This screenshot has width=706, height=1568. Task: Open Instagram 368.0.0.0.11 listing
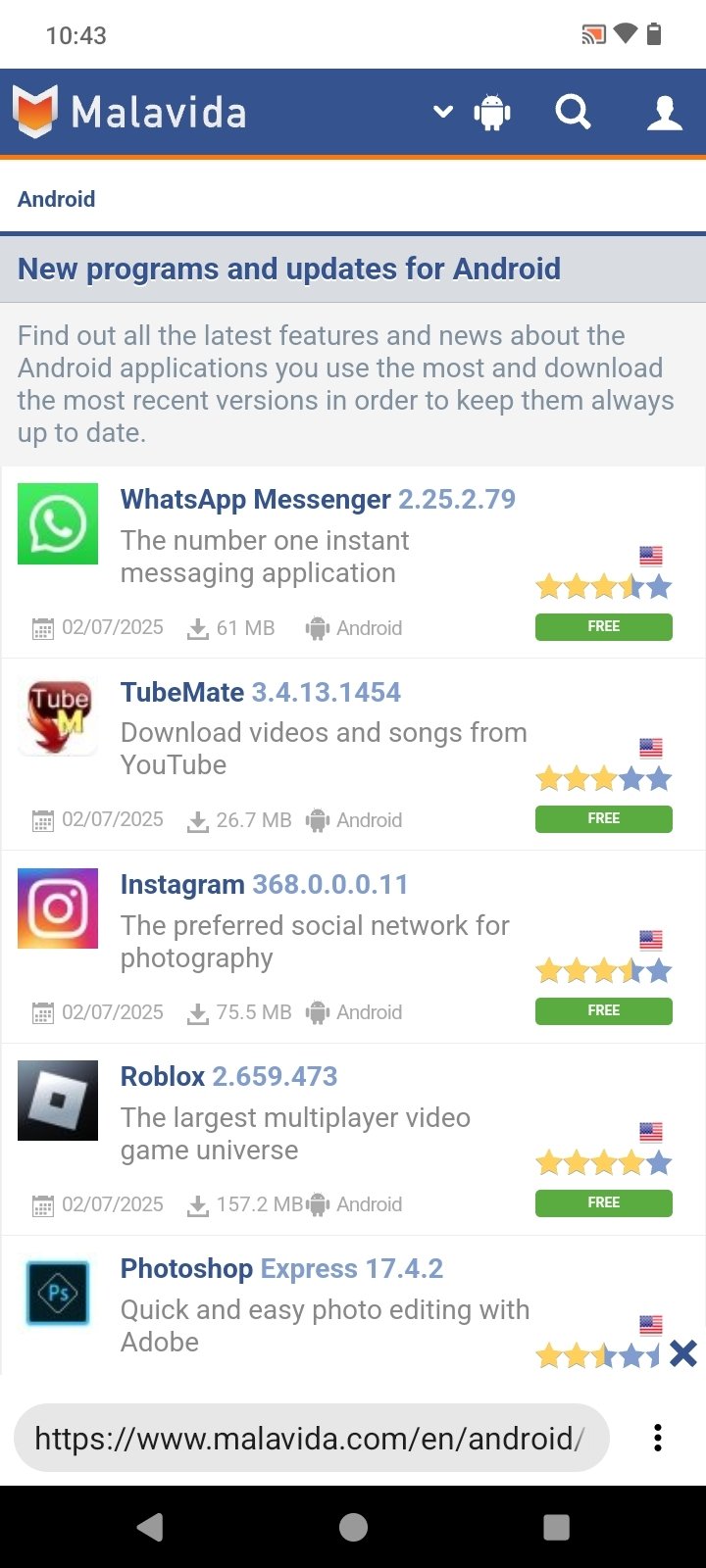pos(264,884)
